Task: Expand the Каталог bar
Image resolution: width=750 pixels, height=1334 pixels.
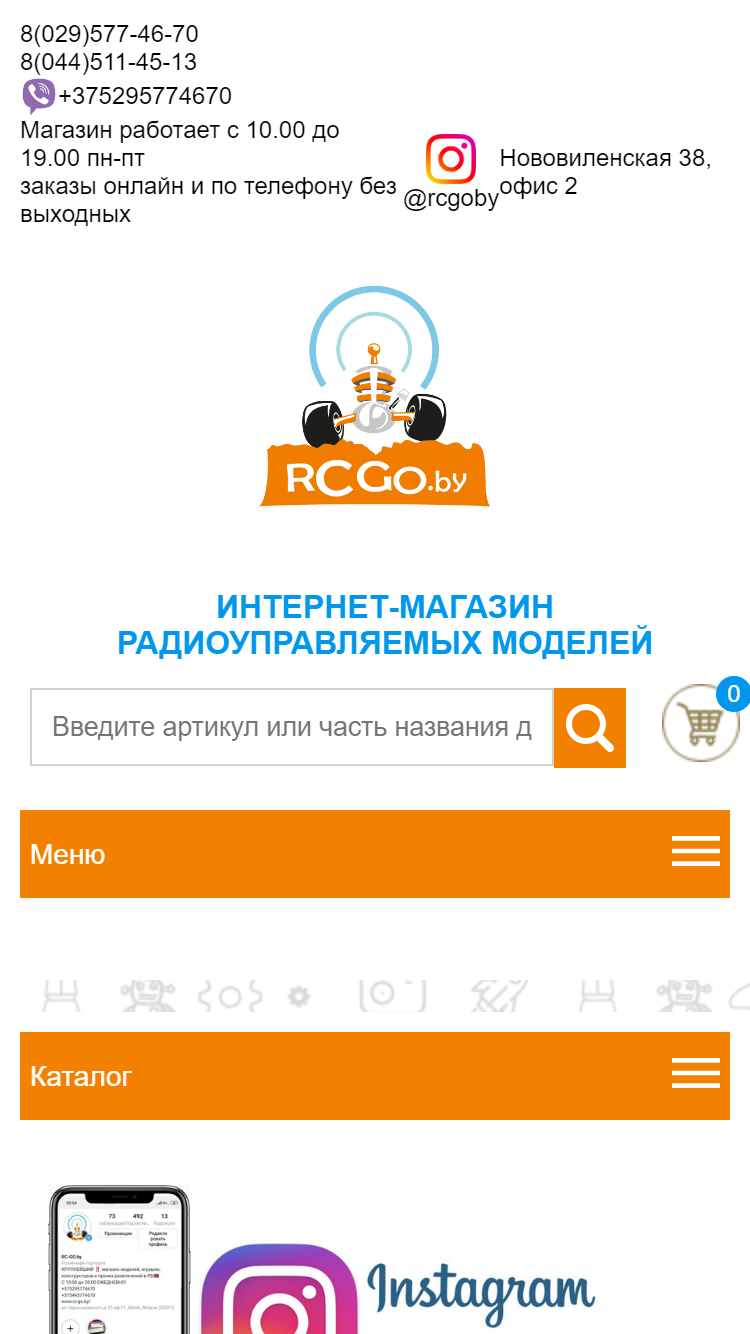Action: (x=375, y=1076)
